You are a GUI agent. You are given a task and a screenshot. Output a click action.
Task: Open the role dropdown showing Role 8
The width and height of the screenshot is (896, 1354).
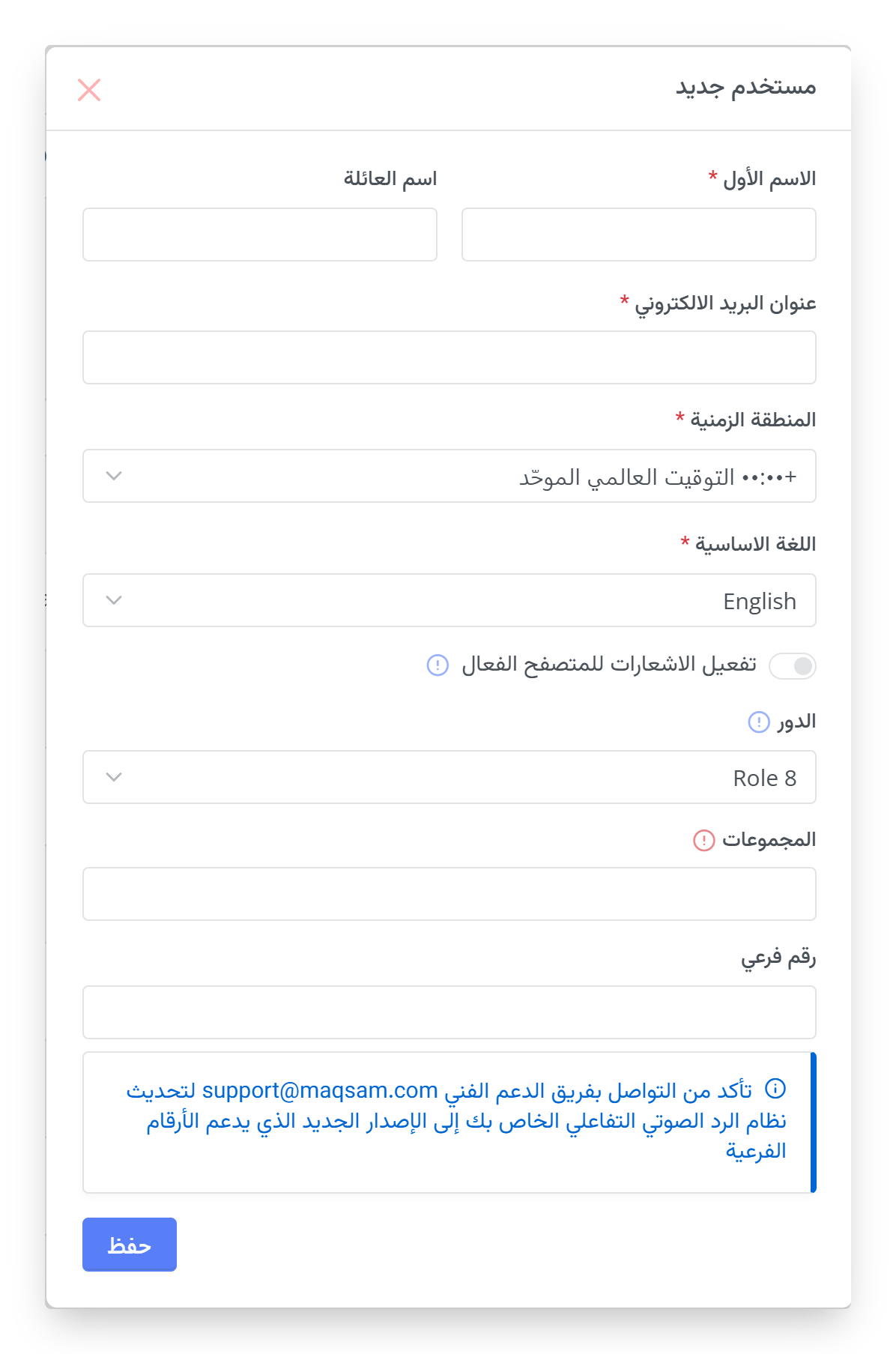coord(449,777)
